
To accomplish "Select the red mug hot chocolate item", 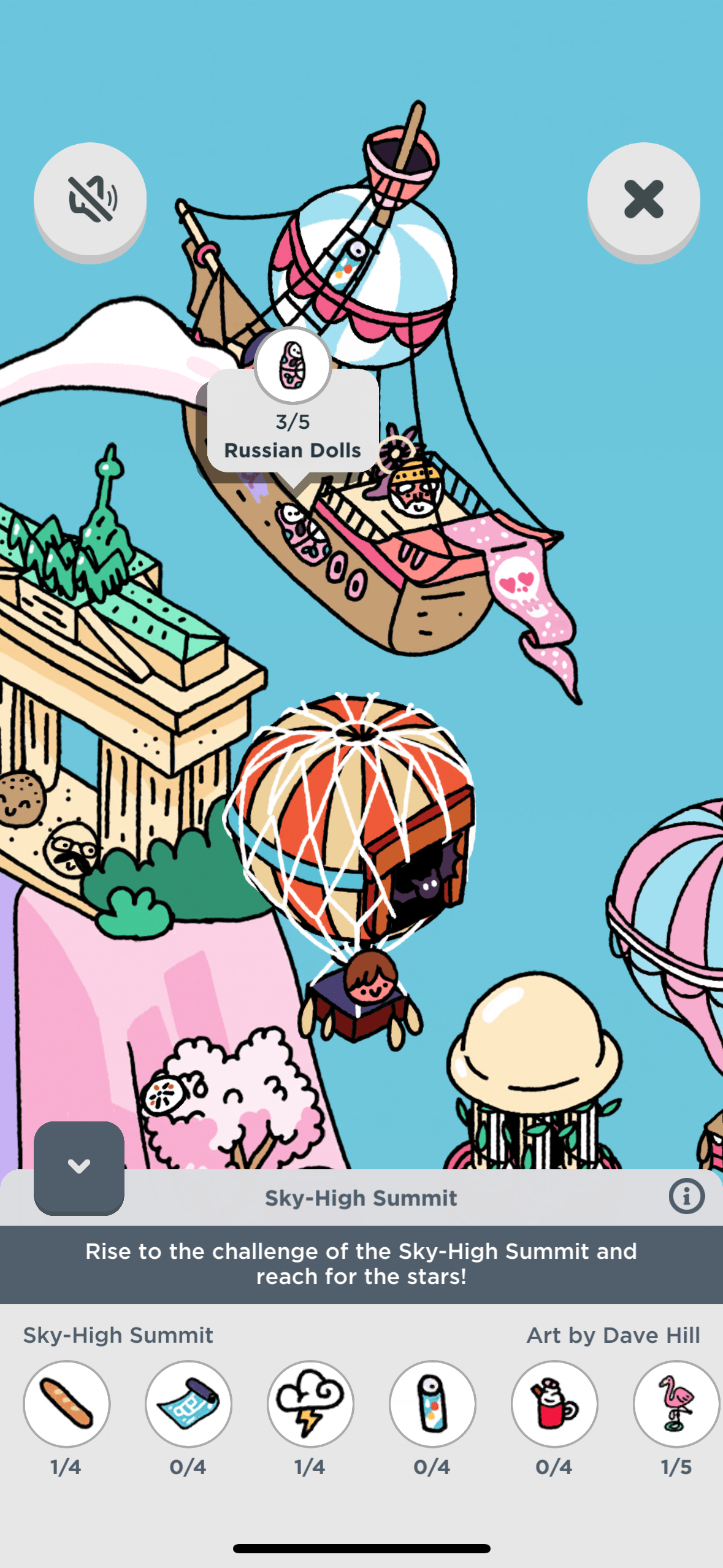I will 554,1404.
